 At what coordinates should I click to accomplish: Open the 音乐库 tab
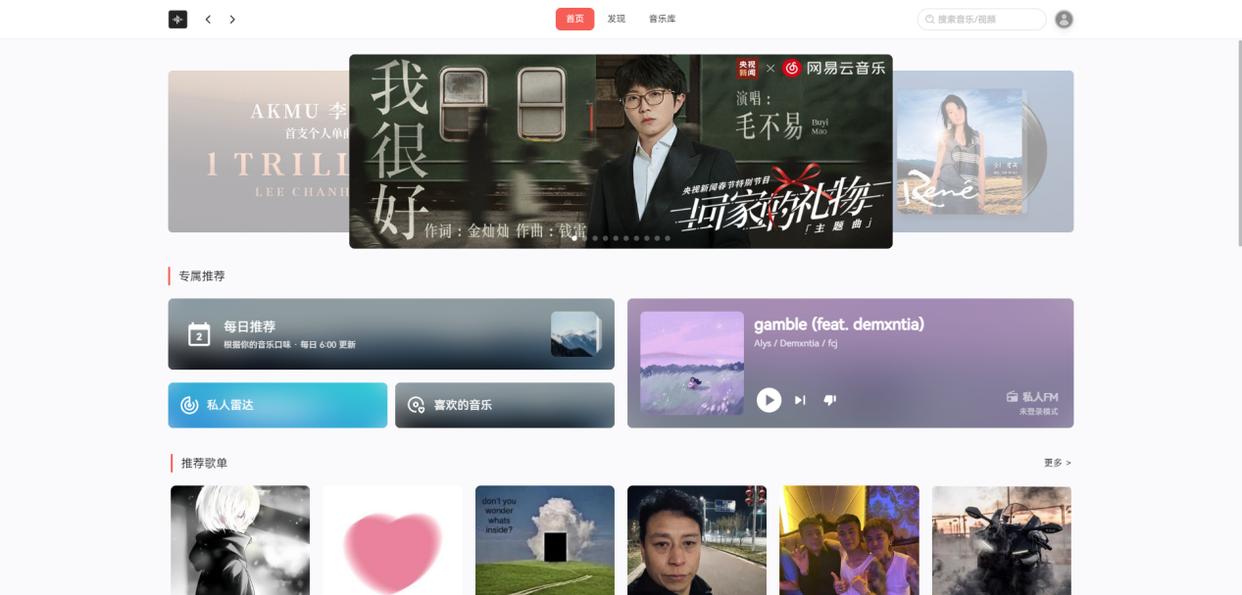662,19
